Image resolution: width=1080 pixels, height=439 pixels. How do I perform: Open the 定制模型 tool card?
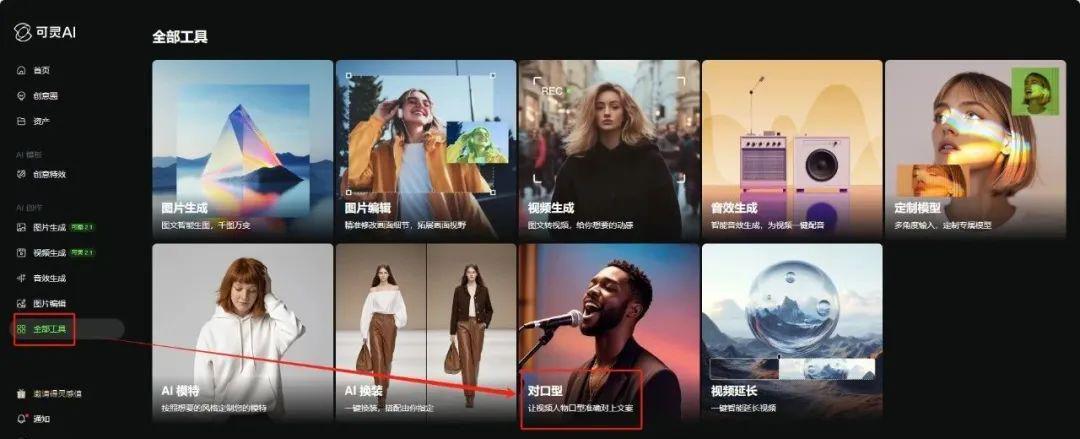(975, 145)
